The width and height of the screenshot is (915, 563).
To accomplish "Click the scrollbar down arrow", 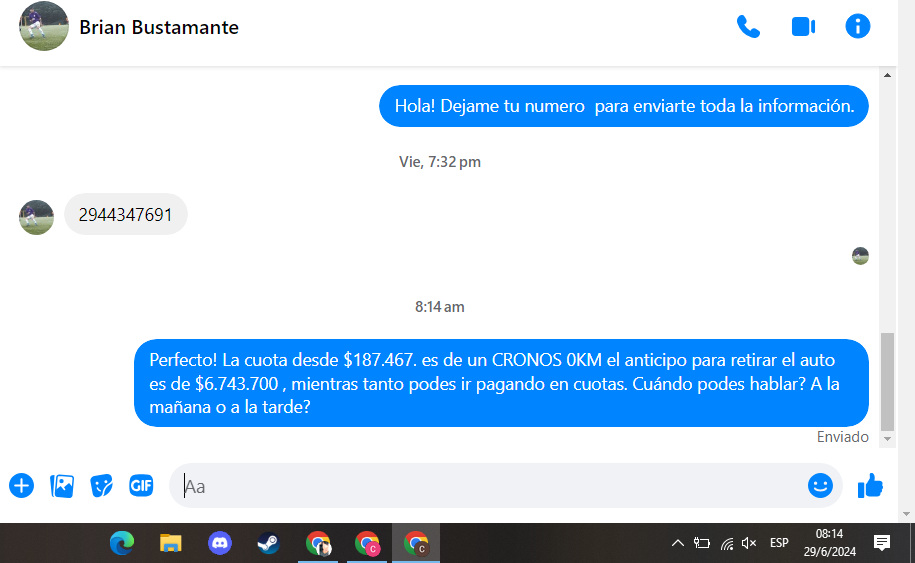I will (x=887, y=439).
